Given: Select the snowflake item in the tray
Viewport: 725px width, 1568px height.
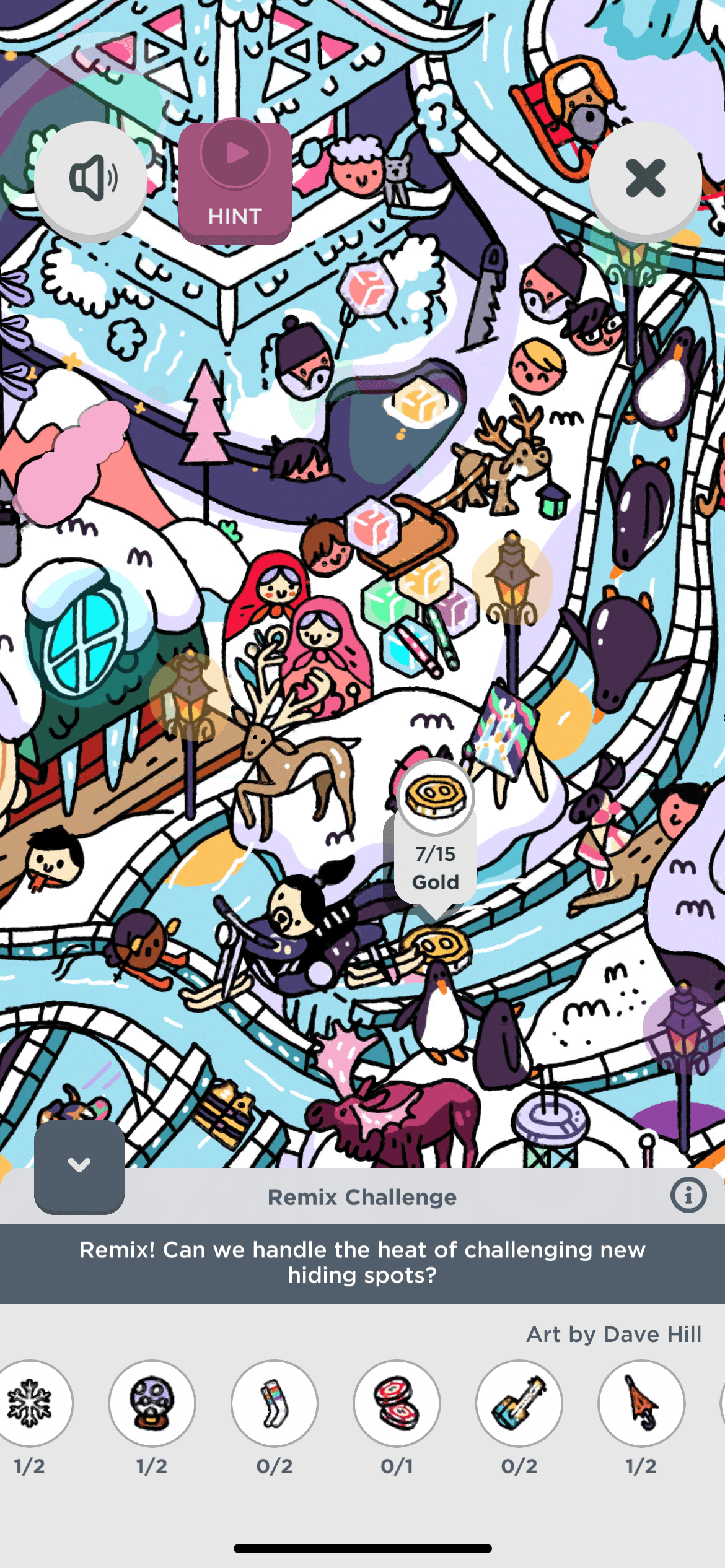Looking at the screenshot, I should [x=30, y=1403].
